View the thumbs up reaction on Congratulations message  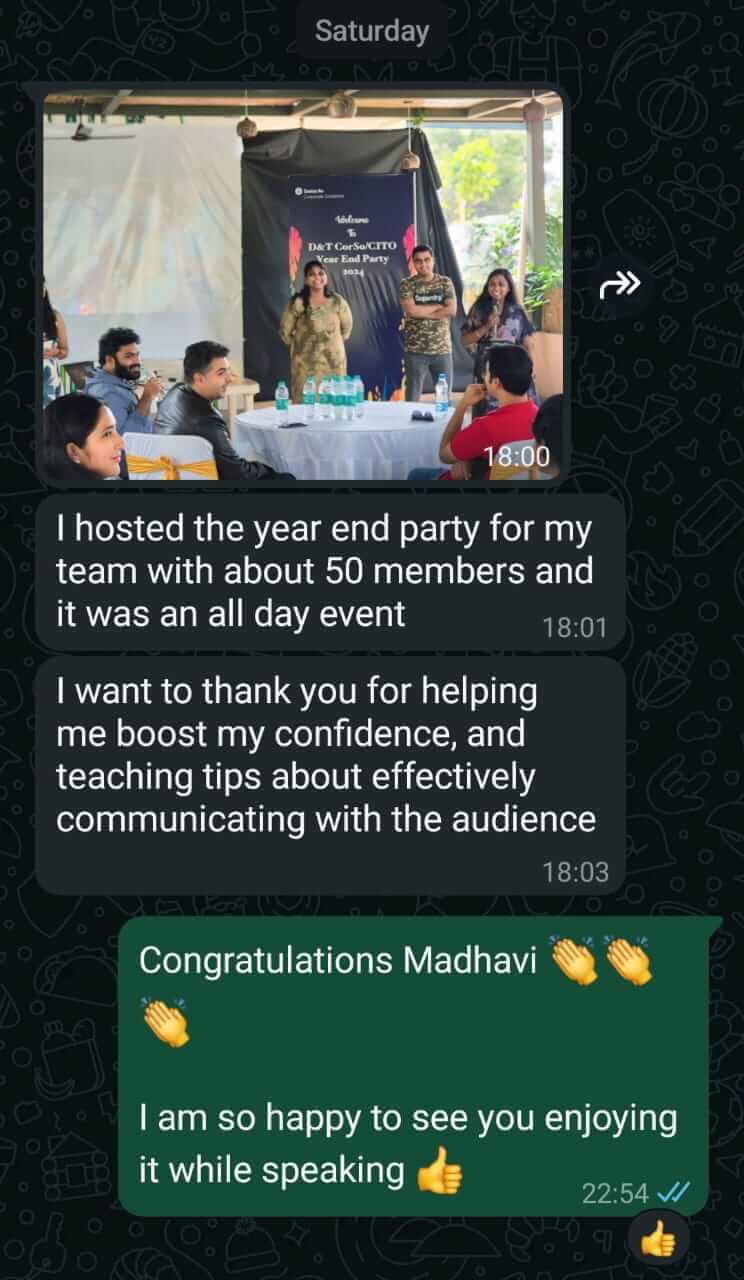click(x=658, y=1240)
